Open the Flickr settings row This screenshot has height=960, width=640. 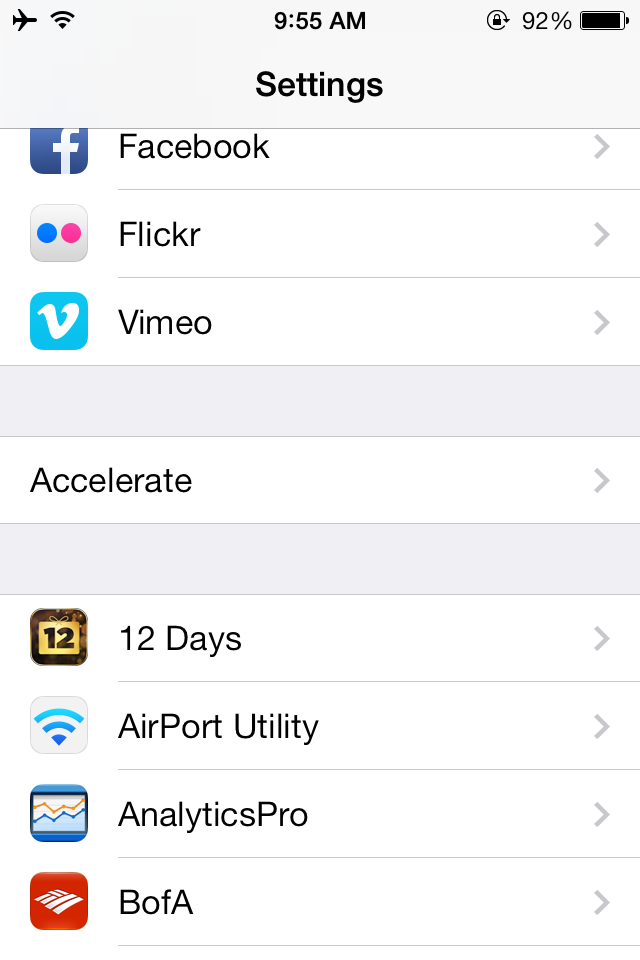click(x=320, y=234)
